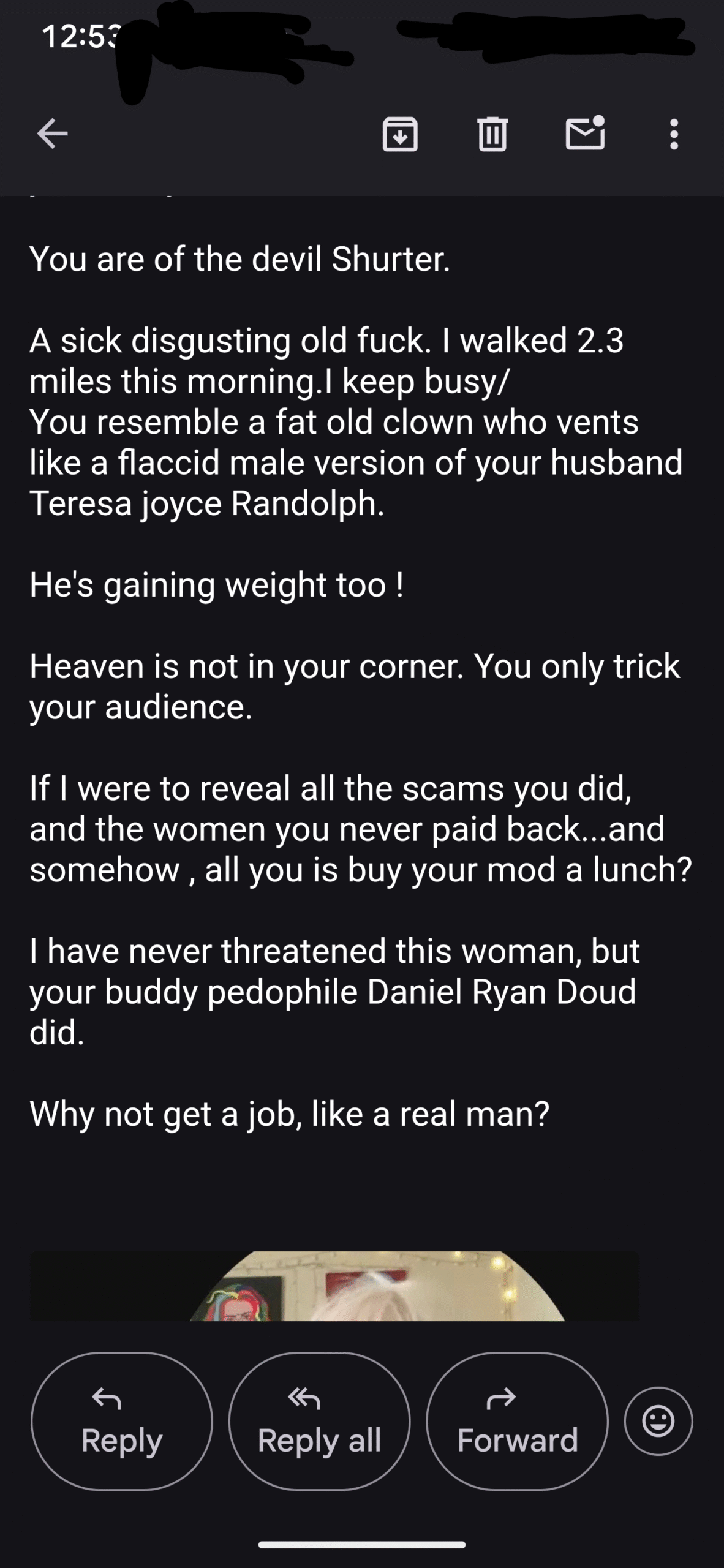Screen dimensions: 724x1568
Task: Choose Reply all
Action: pos(319,1421)
